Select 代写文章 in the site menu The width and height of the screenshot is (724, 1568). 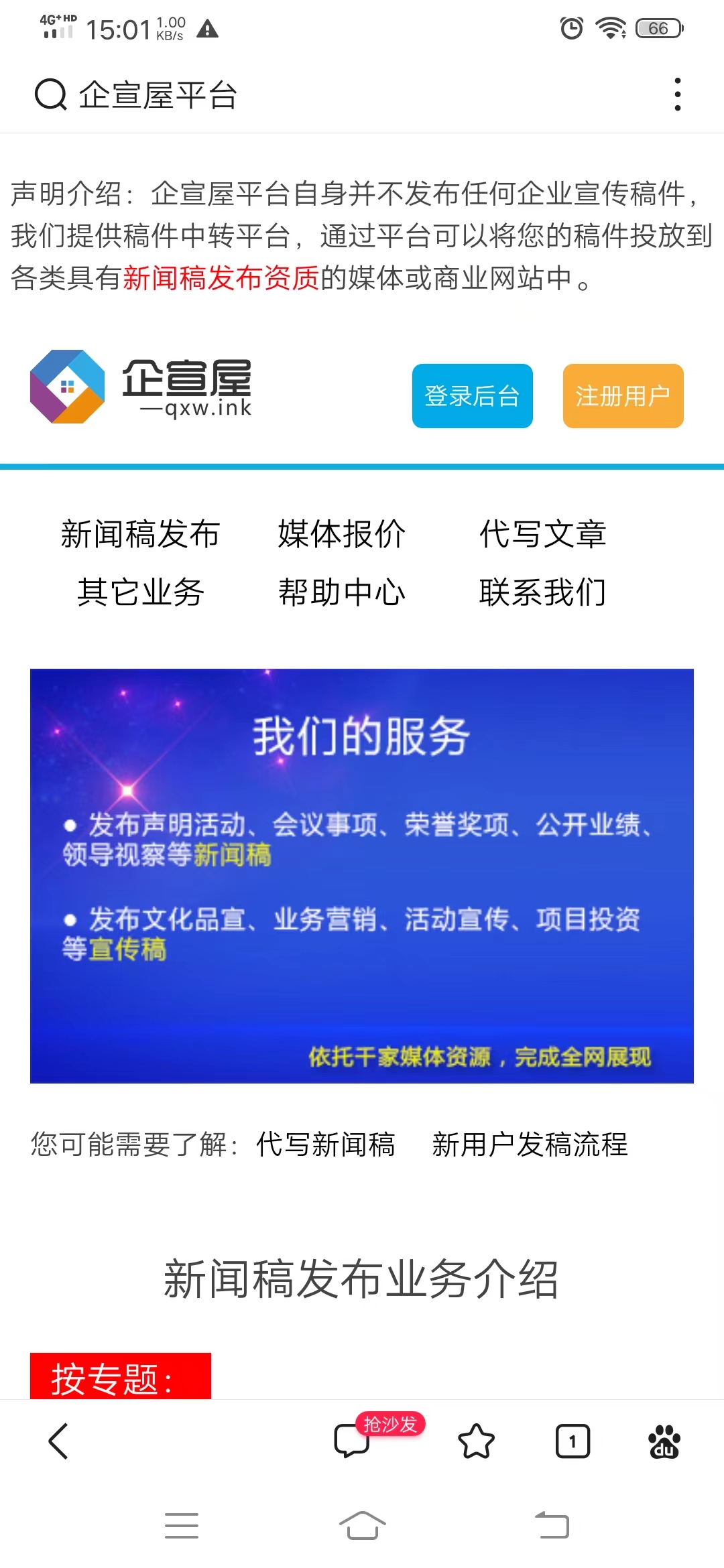(x=542, y=534)
